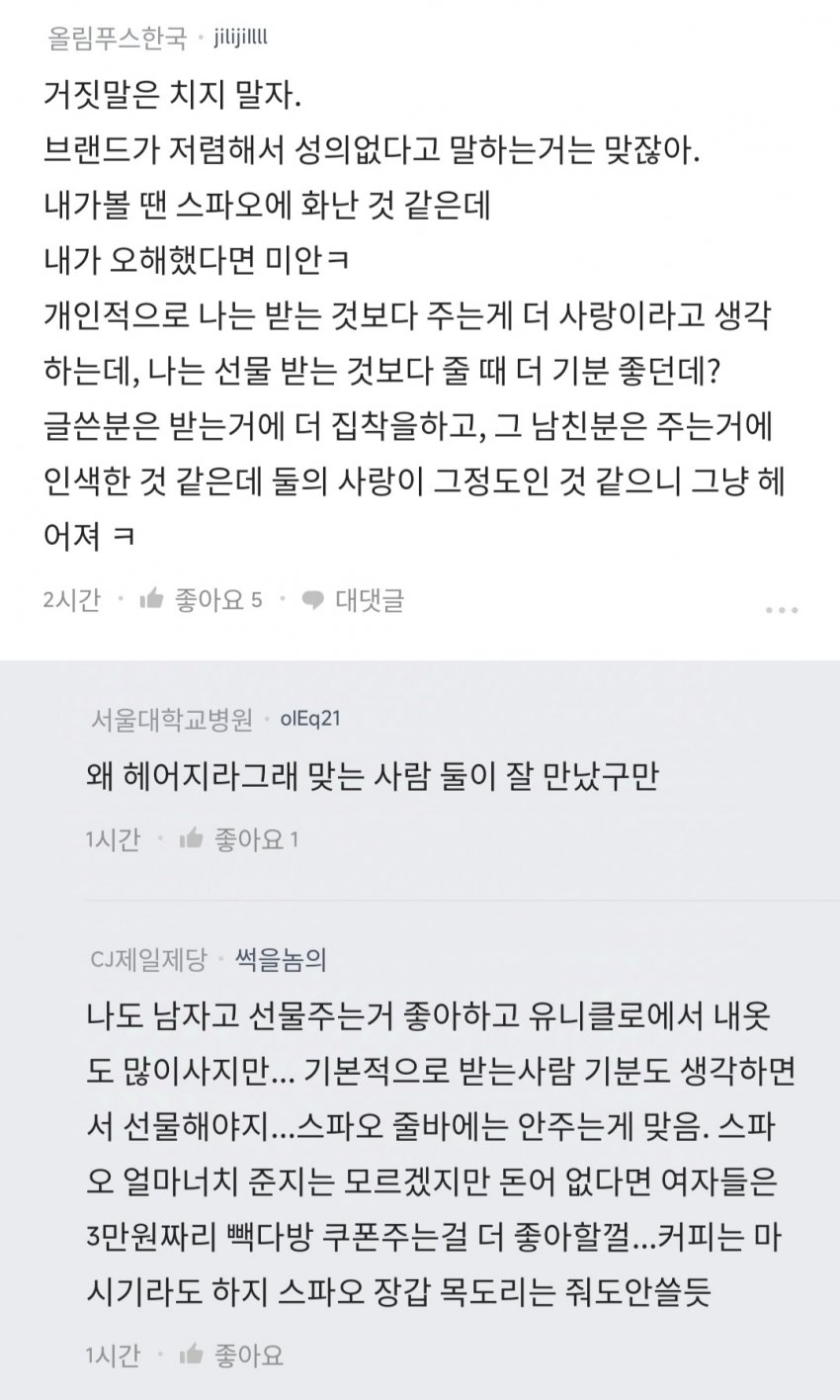Reply to jilijillll's comment via 대댓글
Image resolution: width=840 pixels, height=1400 pixels.
354,599
